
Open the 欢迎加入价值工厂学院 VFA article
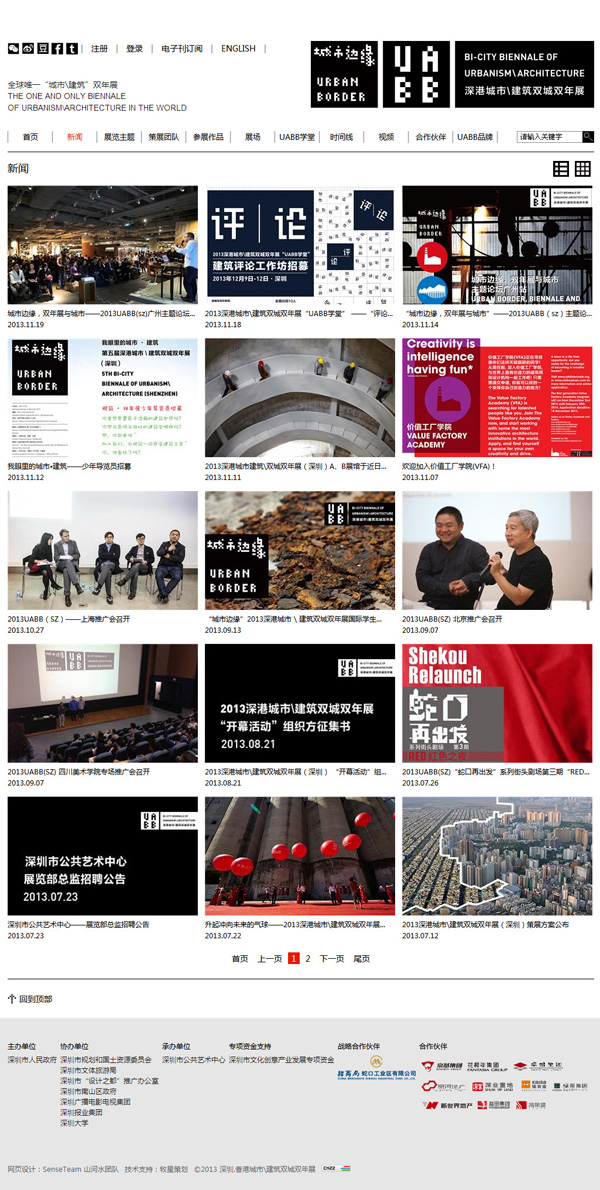(497, 398)
